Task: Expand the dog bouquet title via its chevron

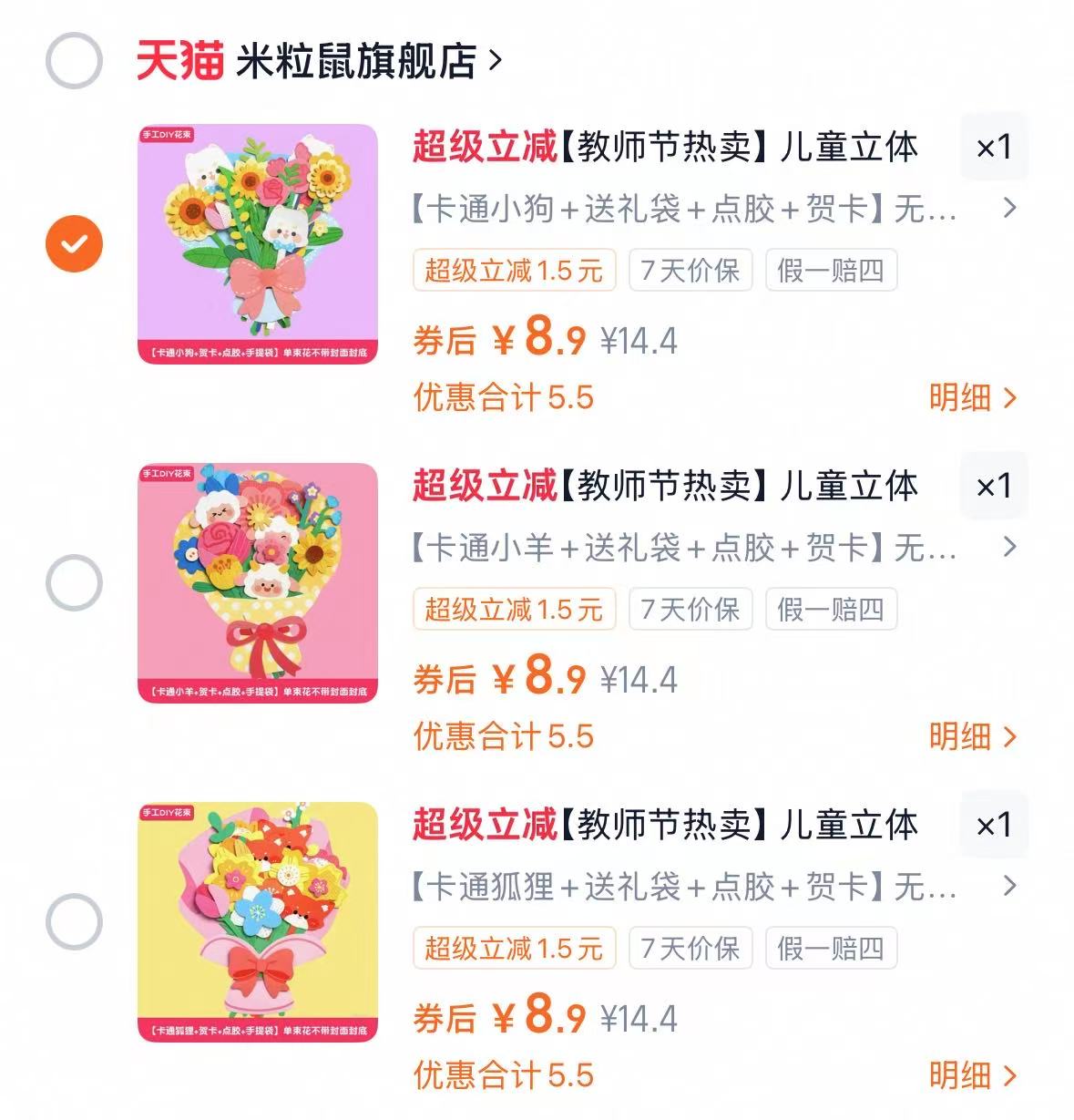Action: pyautogui.click(x=1009, y=209)
